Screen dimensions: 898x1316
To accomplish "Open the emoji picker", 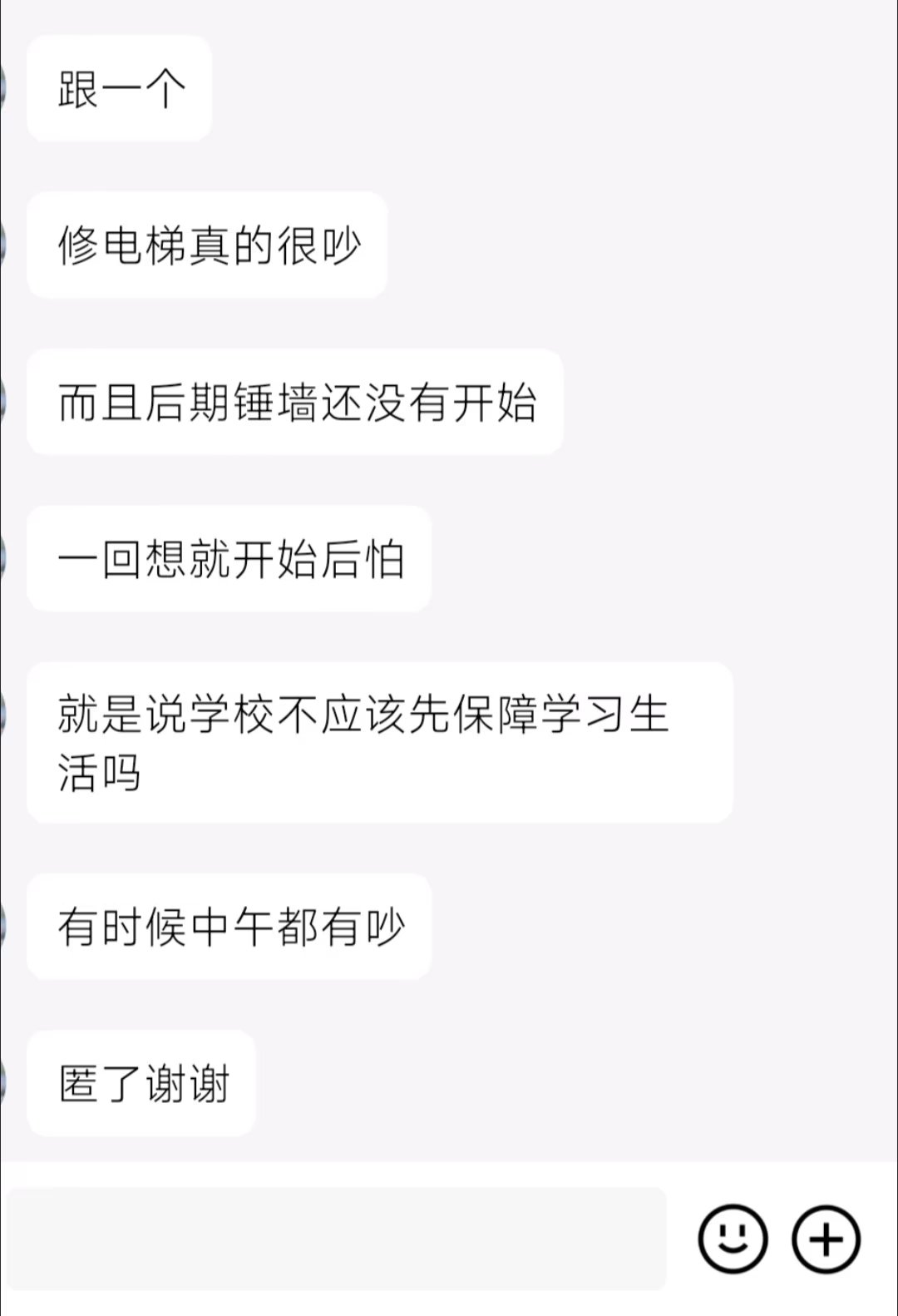I will pyautogui.click(x=733, y=1239).
